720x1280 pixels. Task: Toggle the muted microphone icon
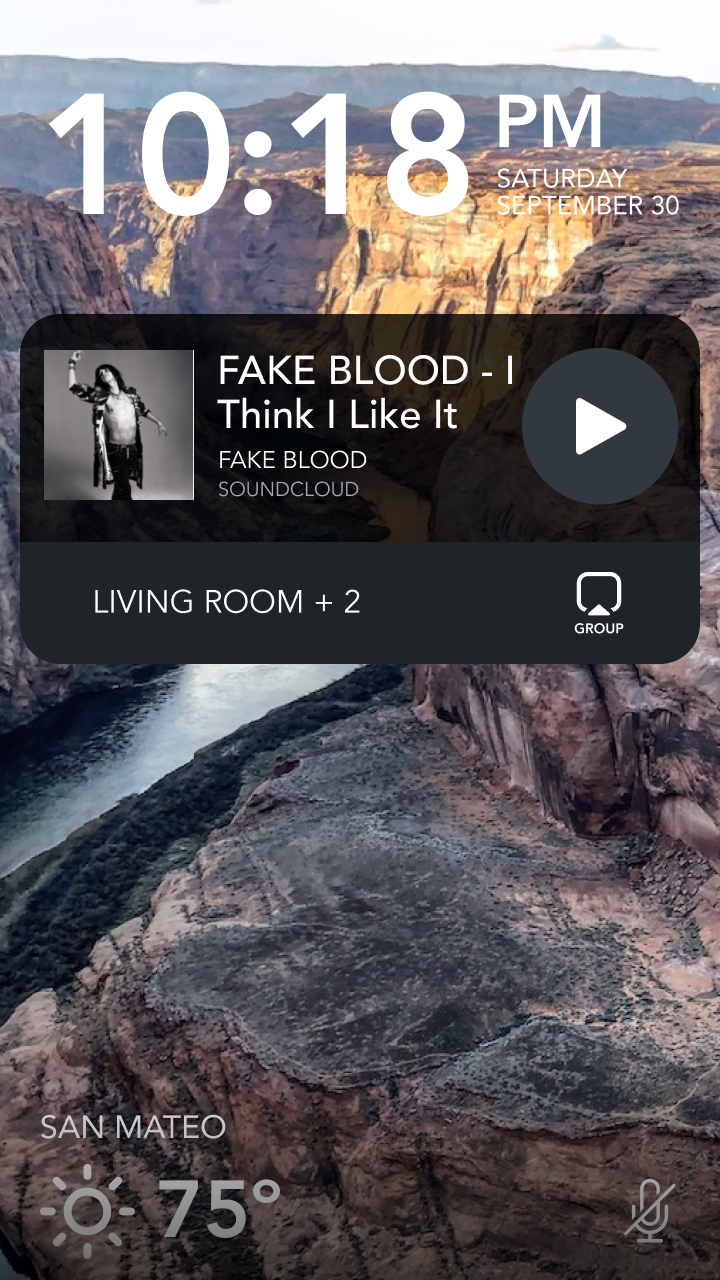(x=650, y=1211)
